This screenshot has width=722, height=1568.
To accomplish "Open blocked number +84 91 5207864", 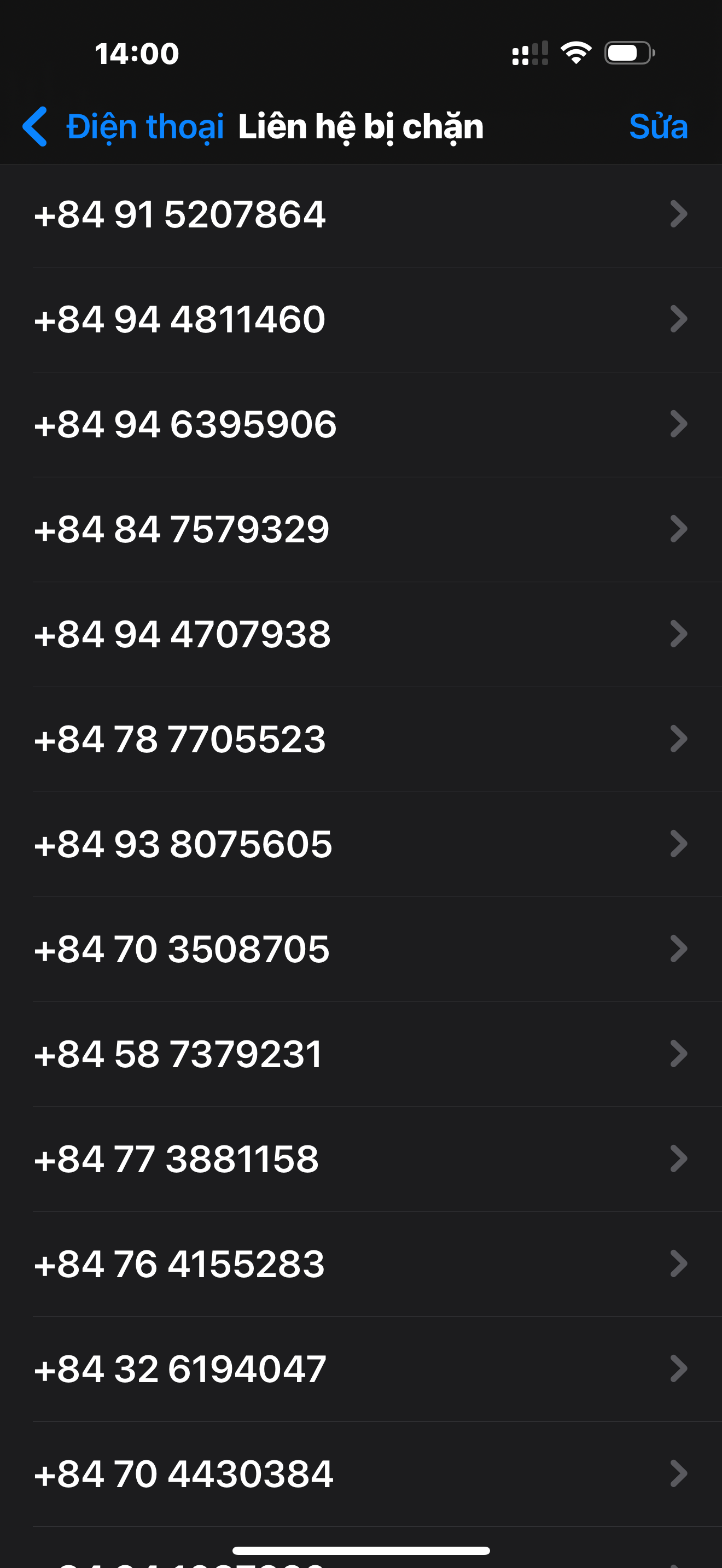I will 361,214.
